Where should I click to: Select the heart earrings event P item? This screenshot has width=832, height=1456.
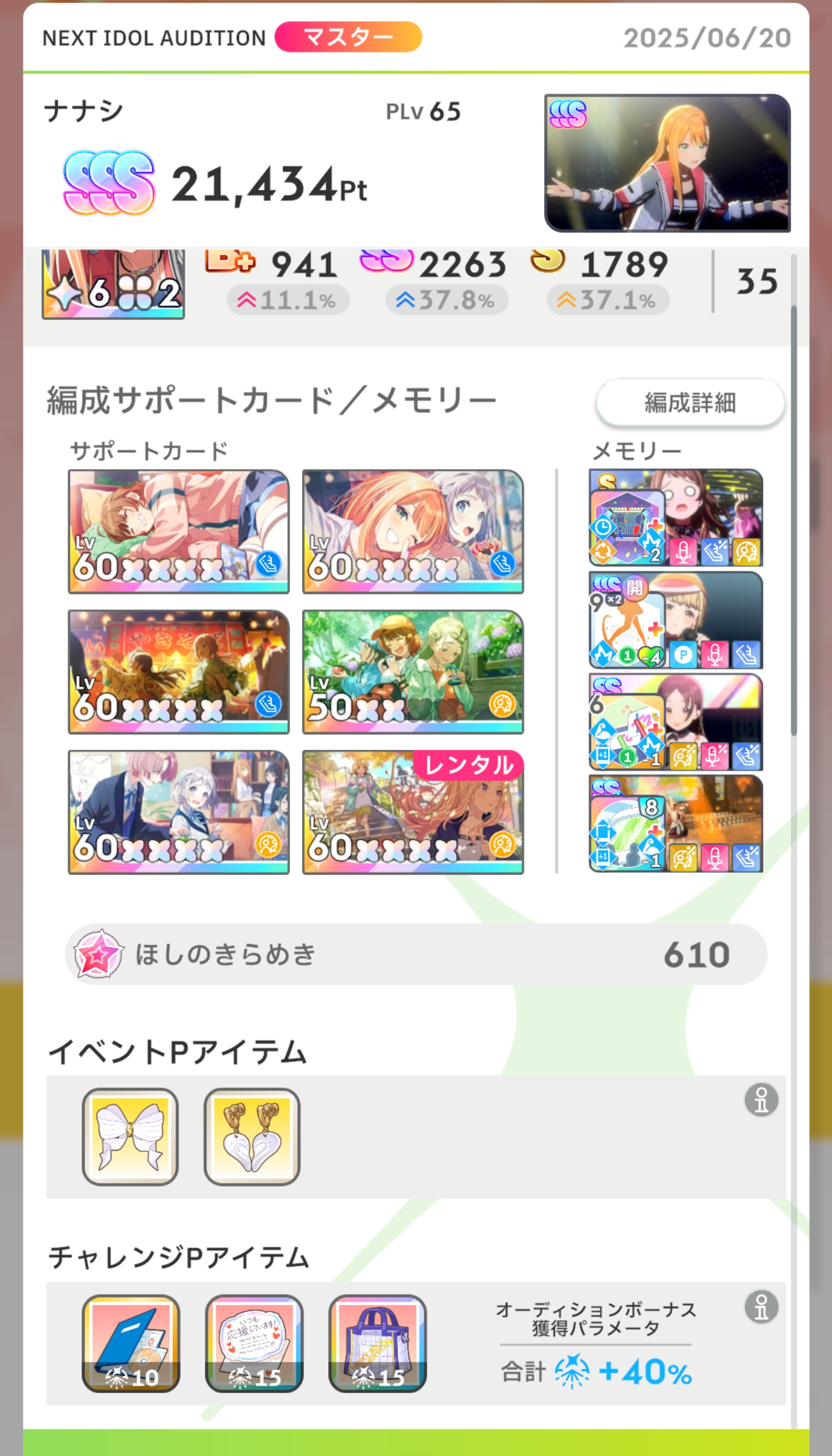252,1136
